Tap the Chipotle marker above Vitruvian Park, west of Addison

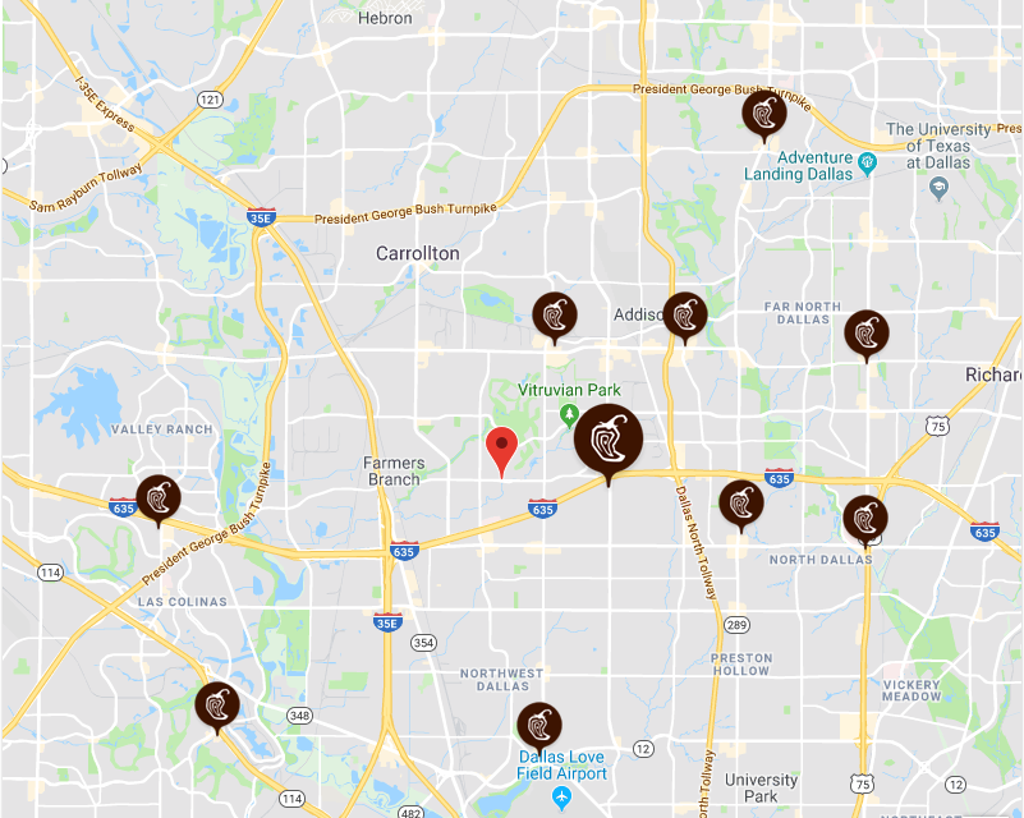click(554, 314)
